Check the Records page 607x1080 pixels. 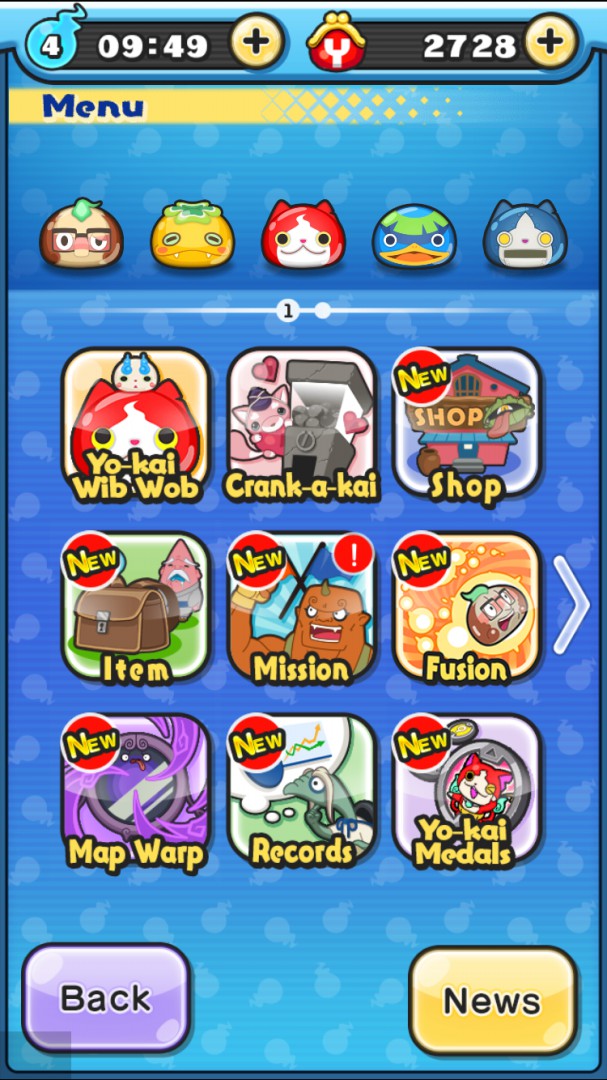tap(301, 790)
